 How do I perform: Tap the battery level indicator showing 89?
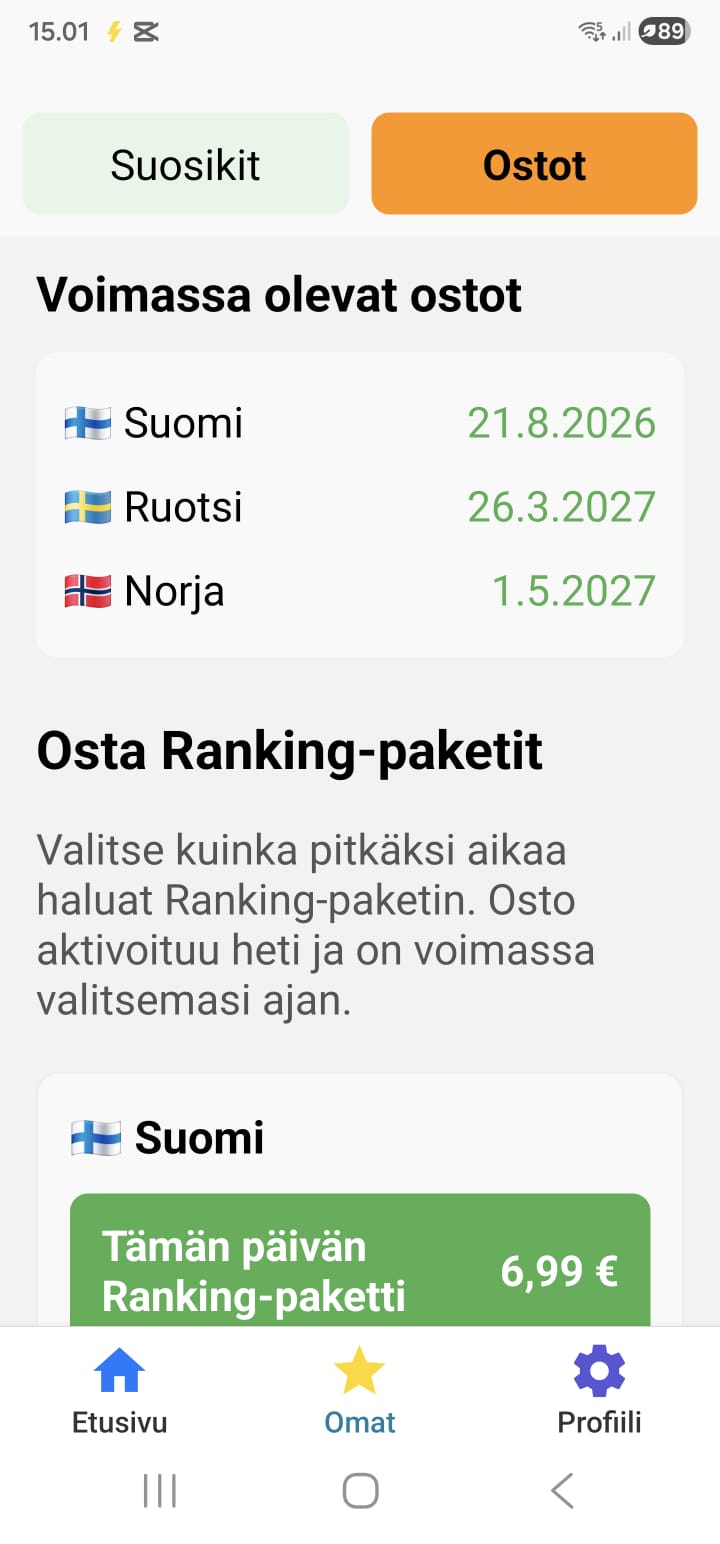tap(663, 30)
